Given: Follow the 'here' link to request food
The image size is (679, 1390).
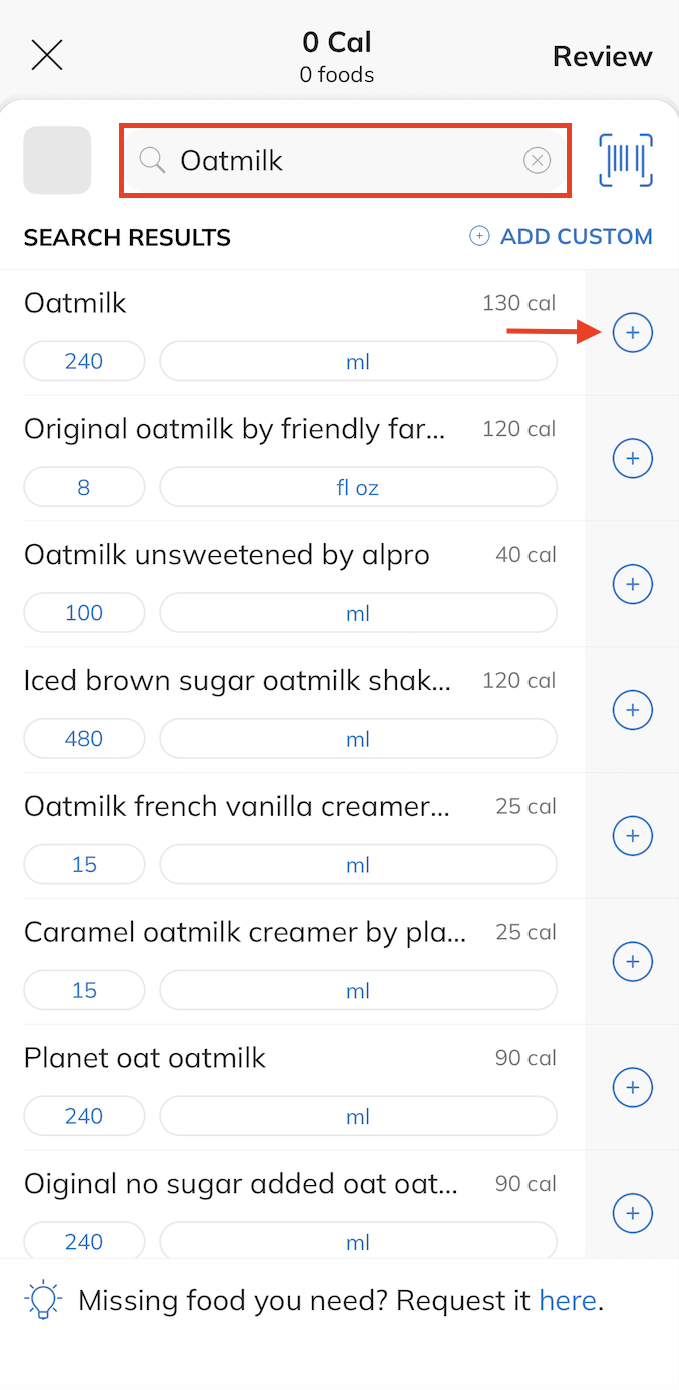Looking at the screenshot, I should [x=568, y=1301].
